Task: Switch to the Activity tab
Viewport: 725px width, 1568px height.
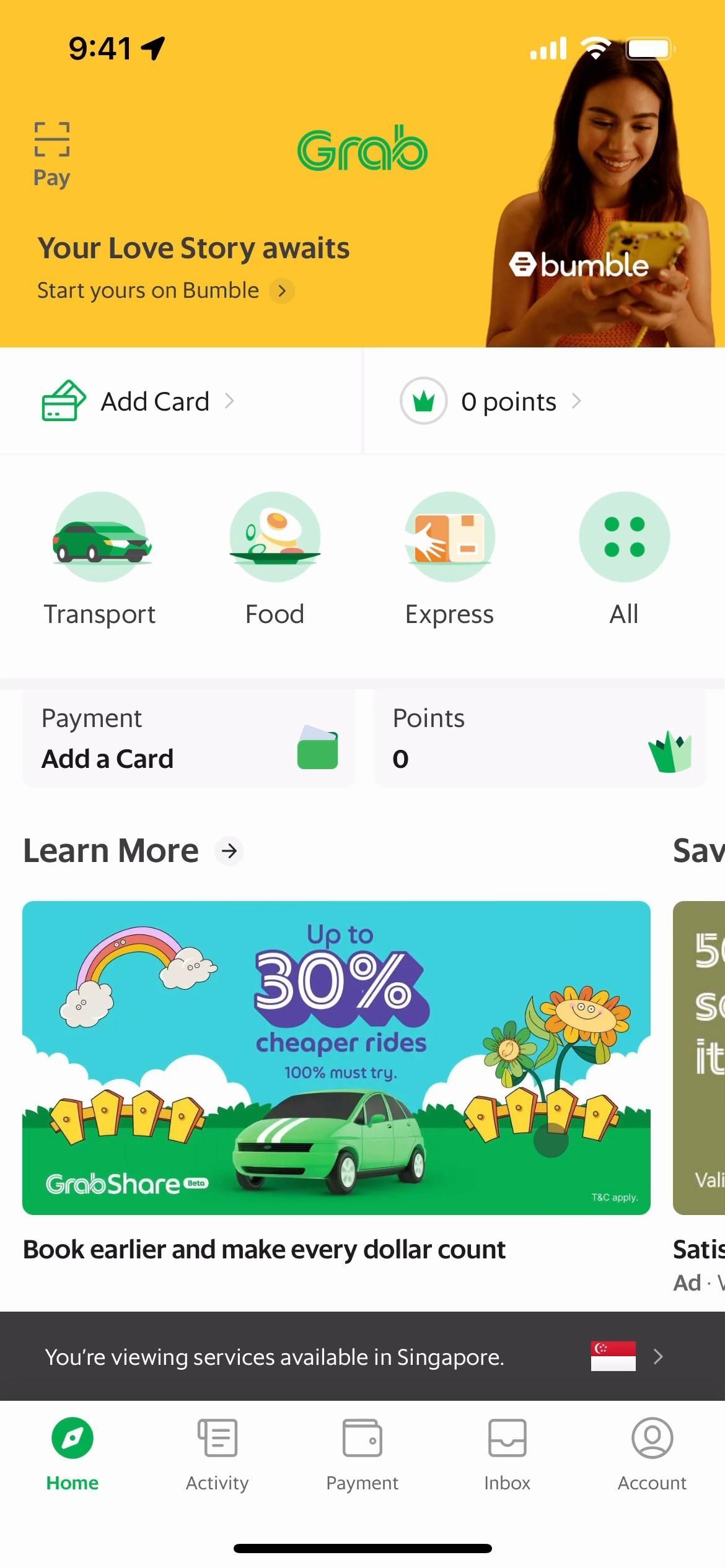Action: [x=217, y=1455]
